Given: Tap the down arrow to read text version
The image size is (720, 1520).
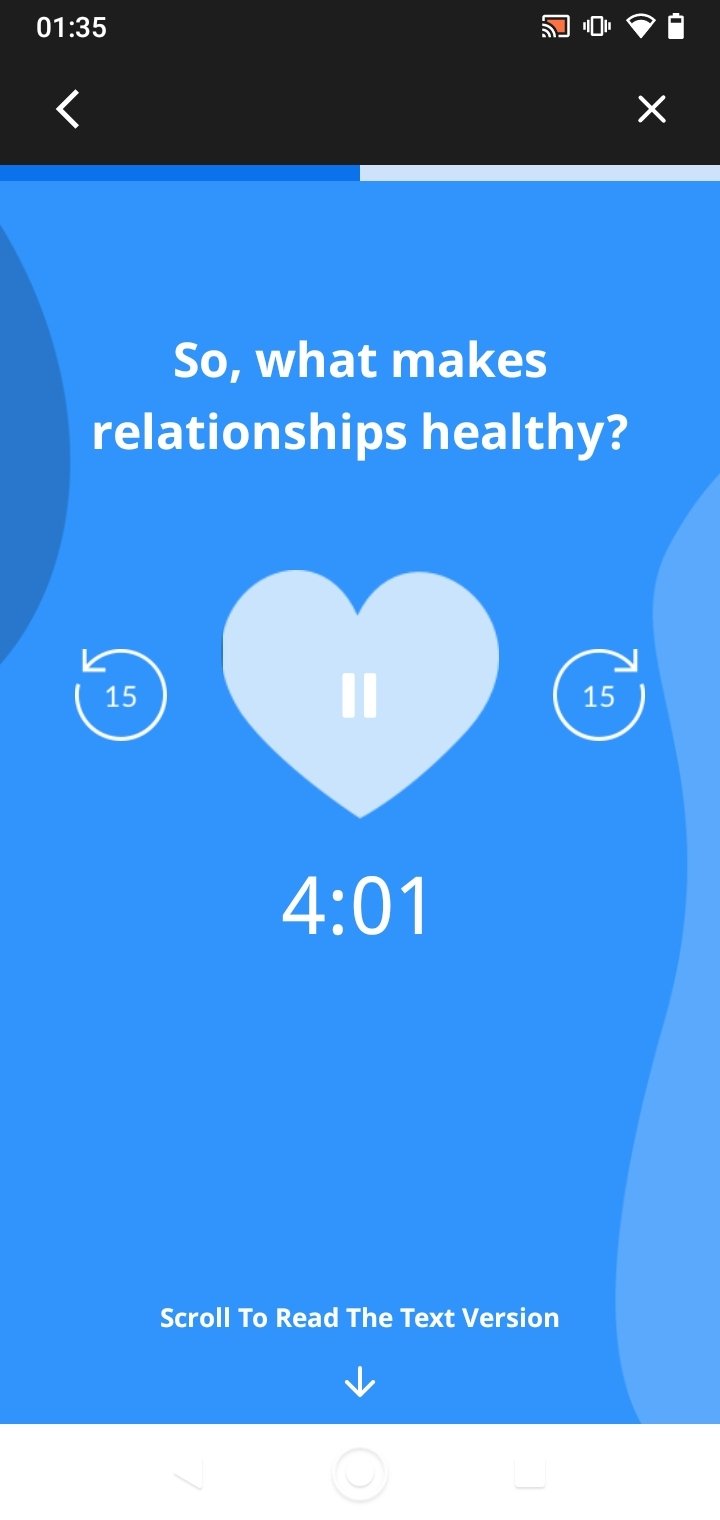Looking at the screenshot, I should (x=360, y=1383).
